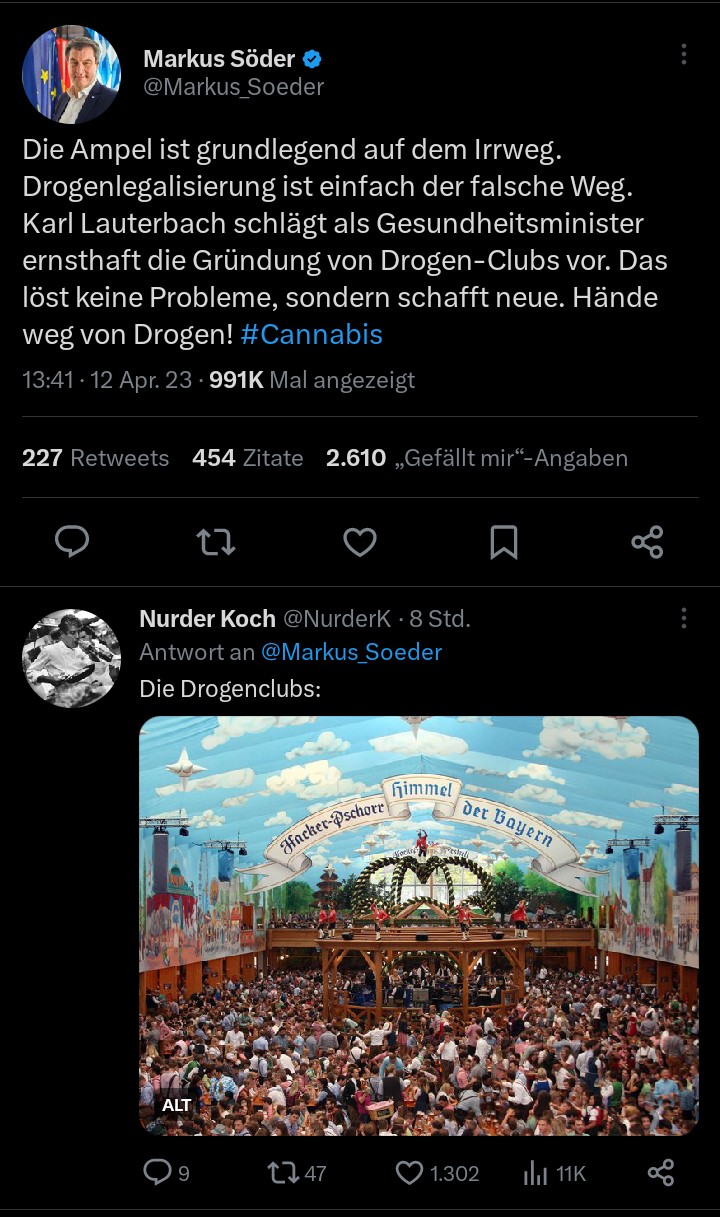Retweet Markus Söder's tweet
This screenshot has width=720, height=1217.
(x=215, y=542)
